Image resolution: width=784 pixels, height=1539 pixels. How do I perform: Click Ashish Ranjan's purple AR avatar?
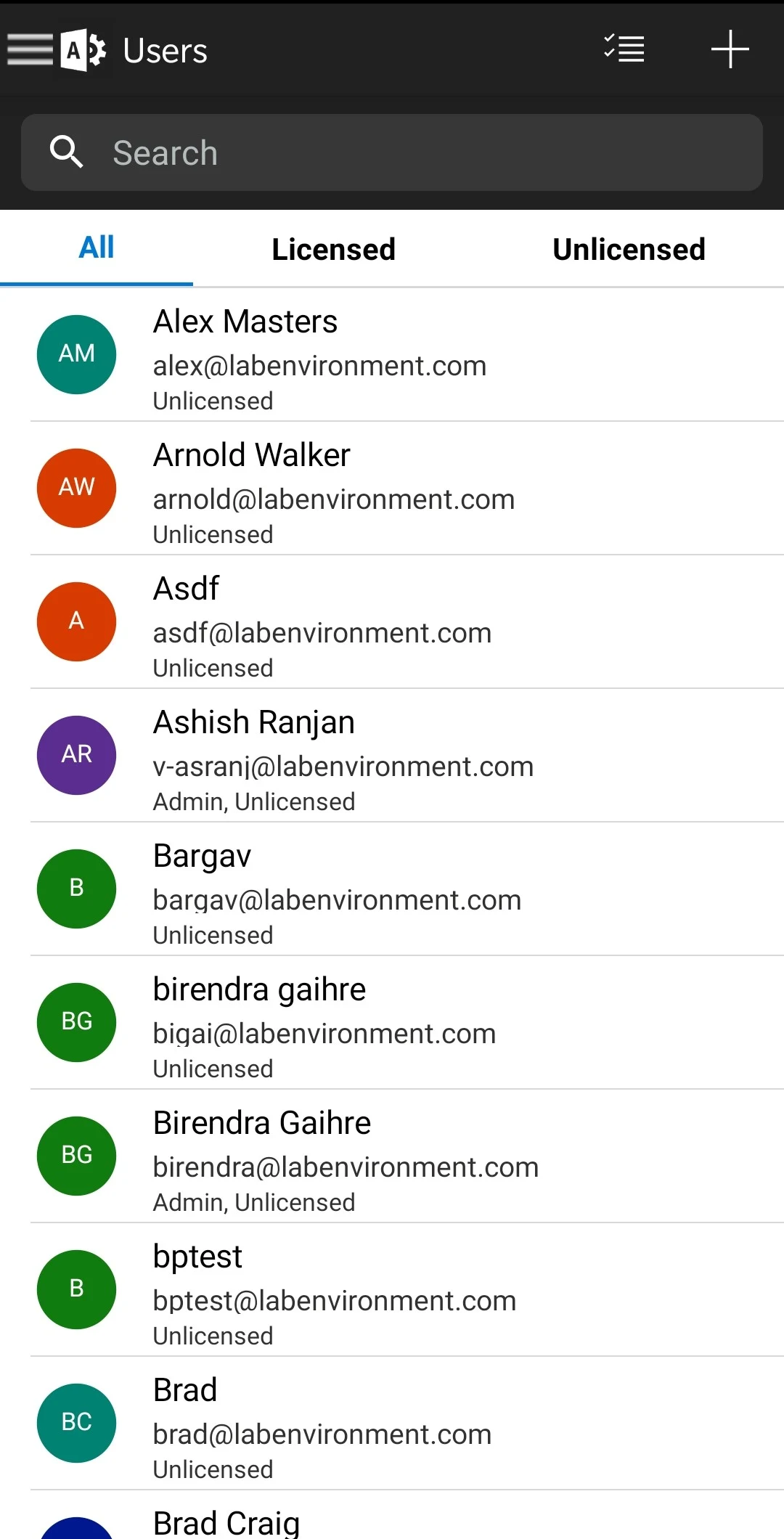point(75,754)
